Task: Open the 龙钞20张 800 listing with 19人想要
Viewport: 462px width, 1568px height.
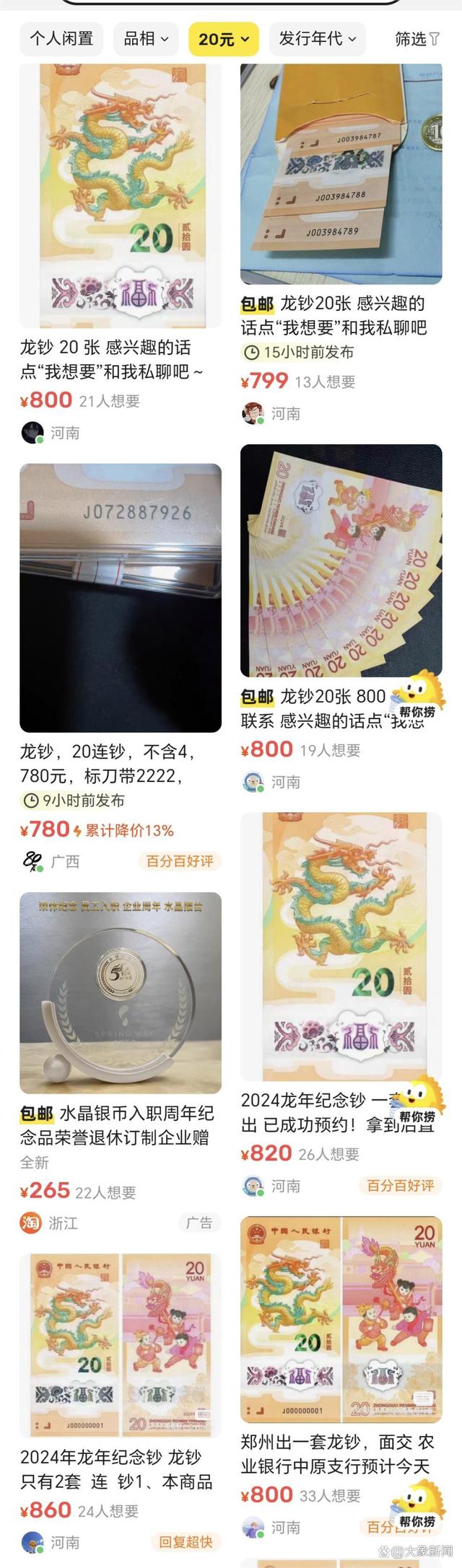Action: click(341, 561)
